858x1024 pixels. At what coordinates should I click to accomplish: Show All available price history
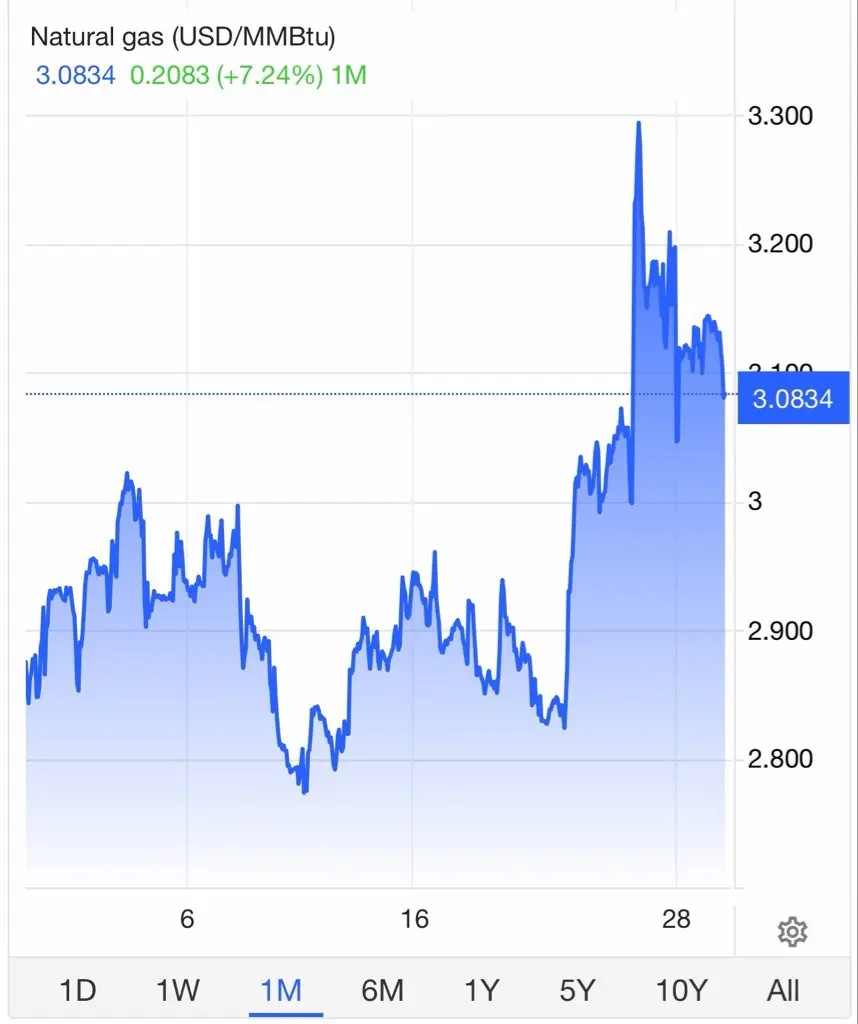click(783, 991)
